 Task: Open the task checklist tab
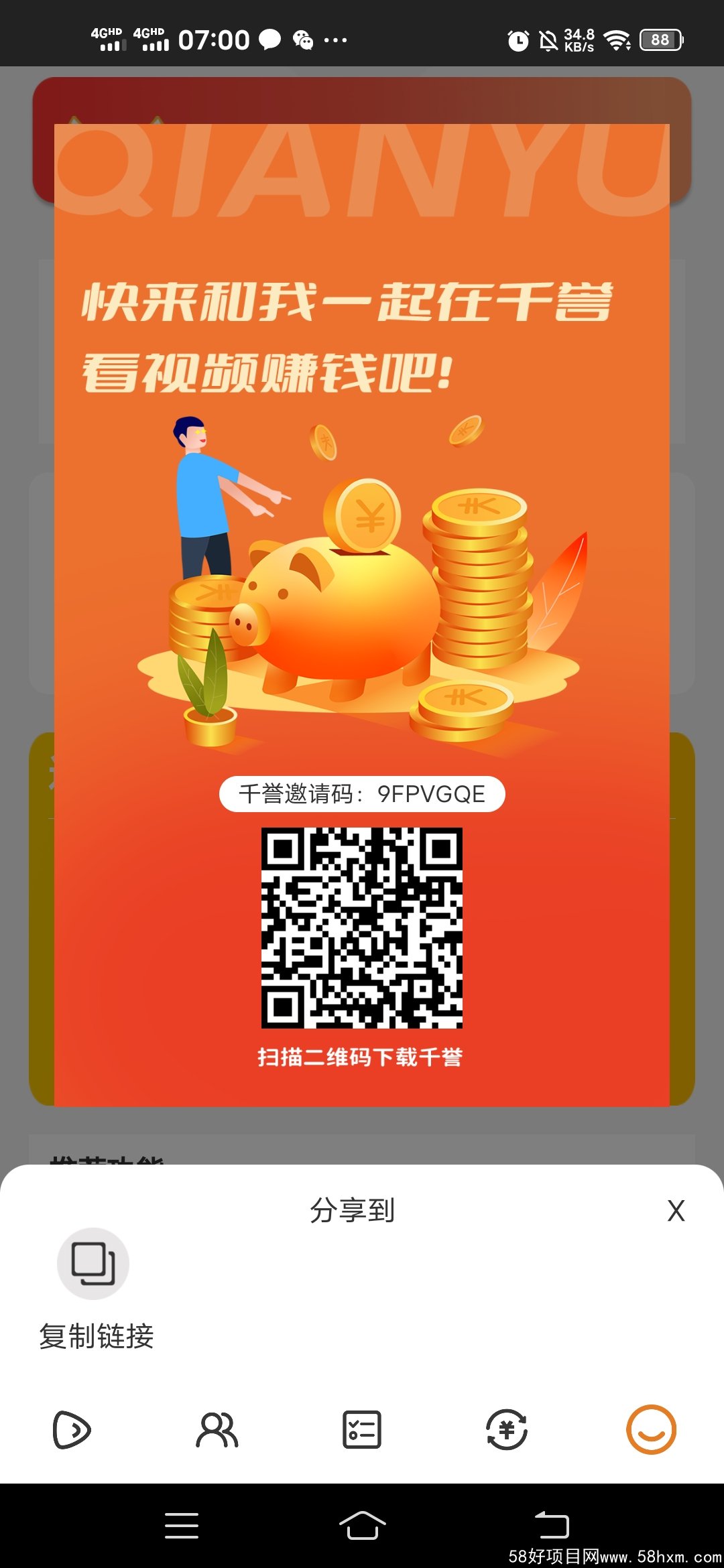[x=362, y=1429]
